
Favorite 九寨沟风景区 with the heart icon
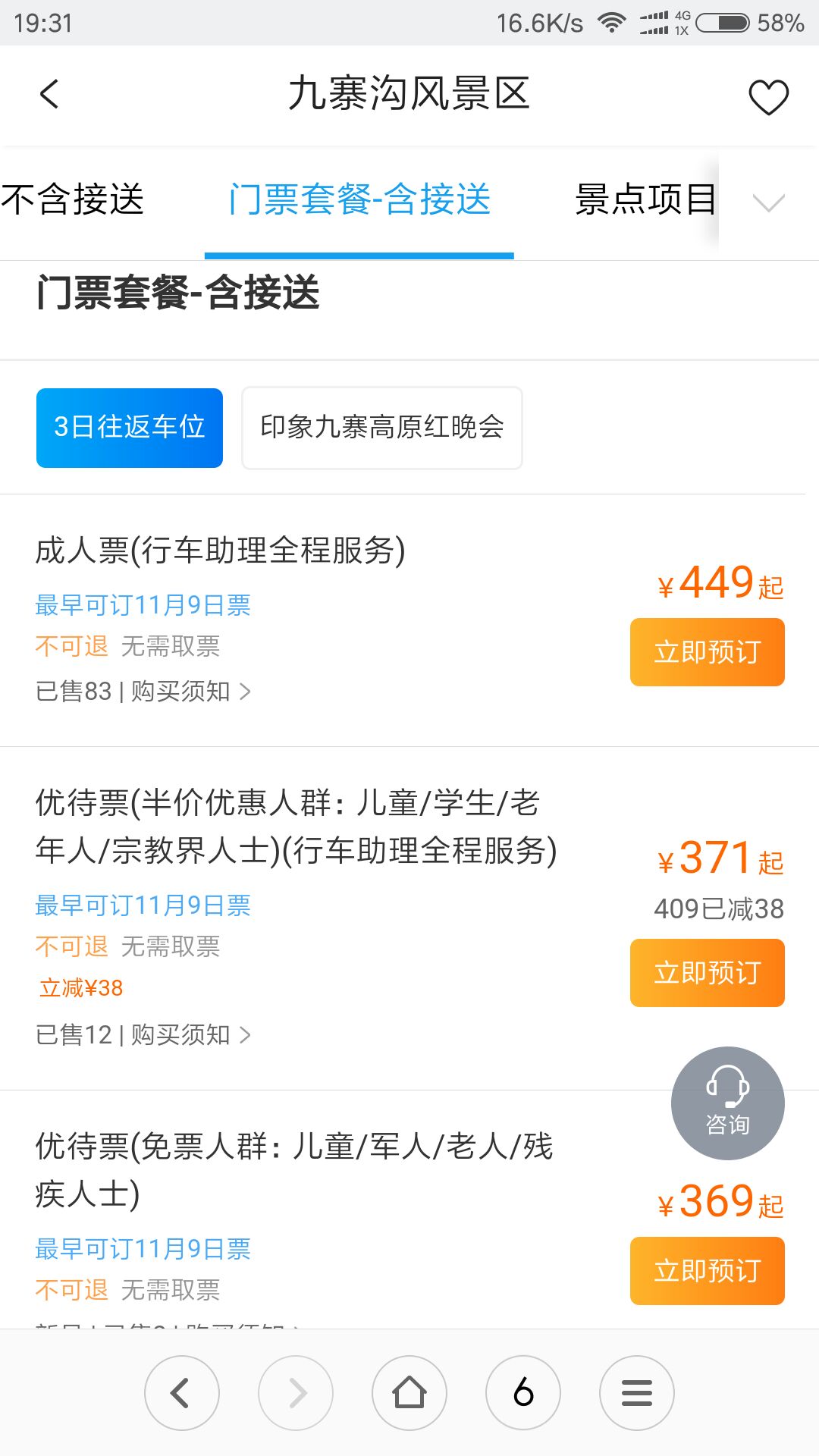768,97
